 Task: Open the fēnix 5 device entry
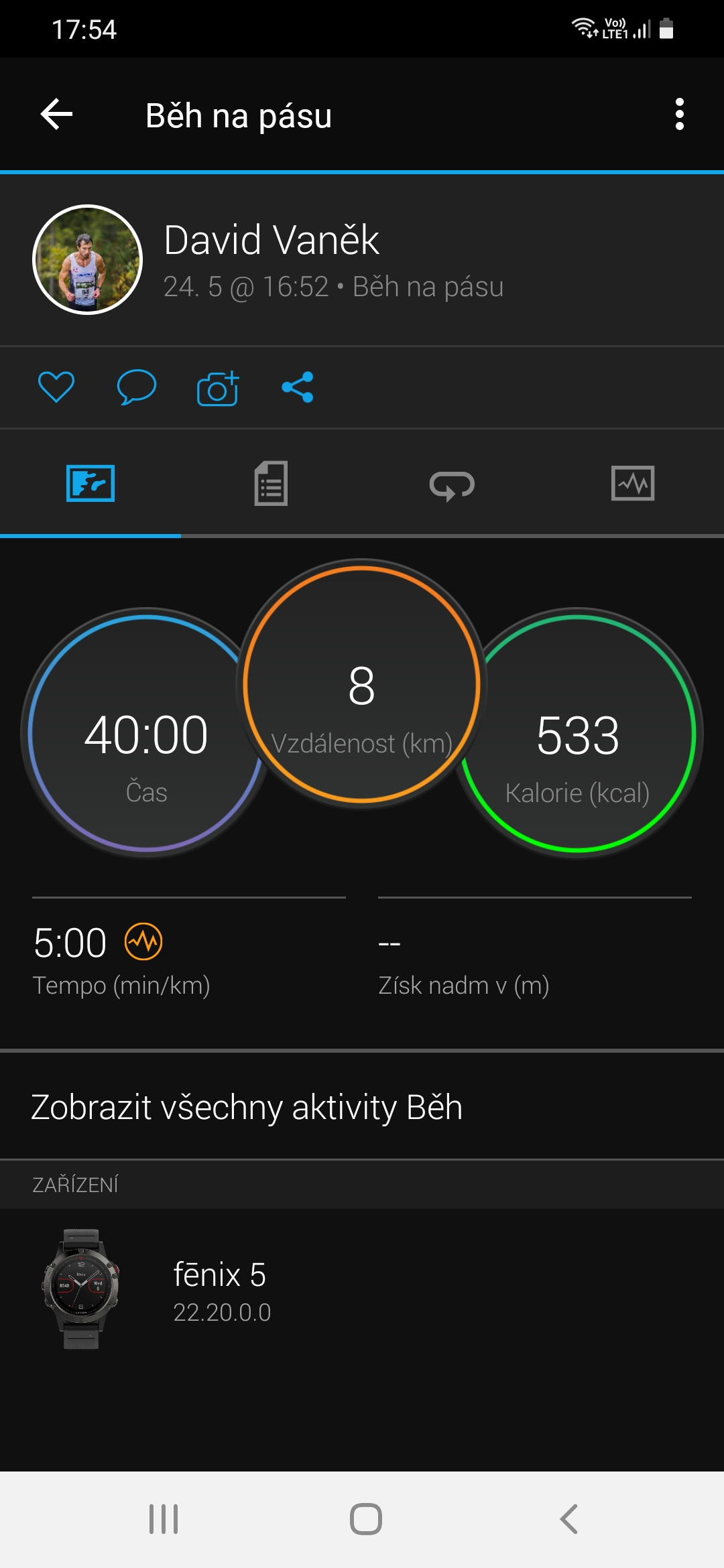click(362, 1289)
